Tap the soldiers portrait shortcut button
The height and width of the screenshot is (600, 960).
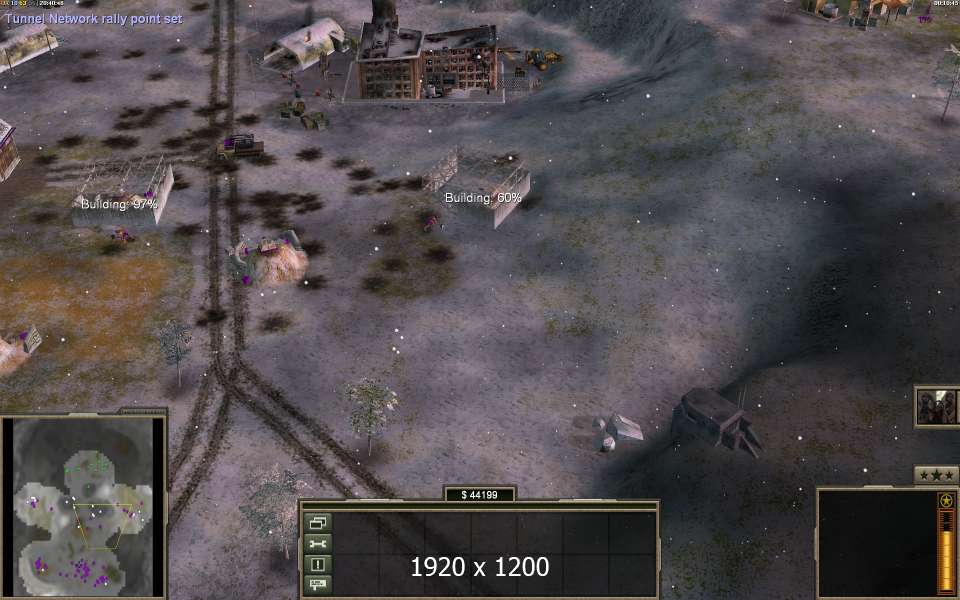coord(937,406)
